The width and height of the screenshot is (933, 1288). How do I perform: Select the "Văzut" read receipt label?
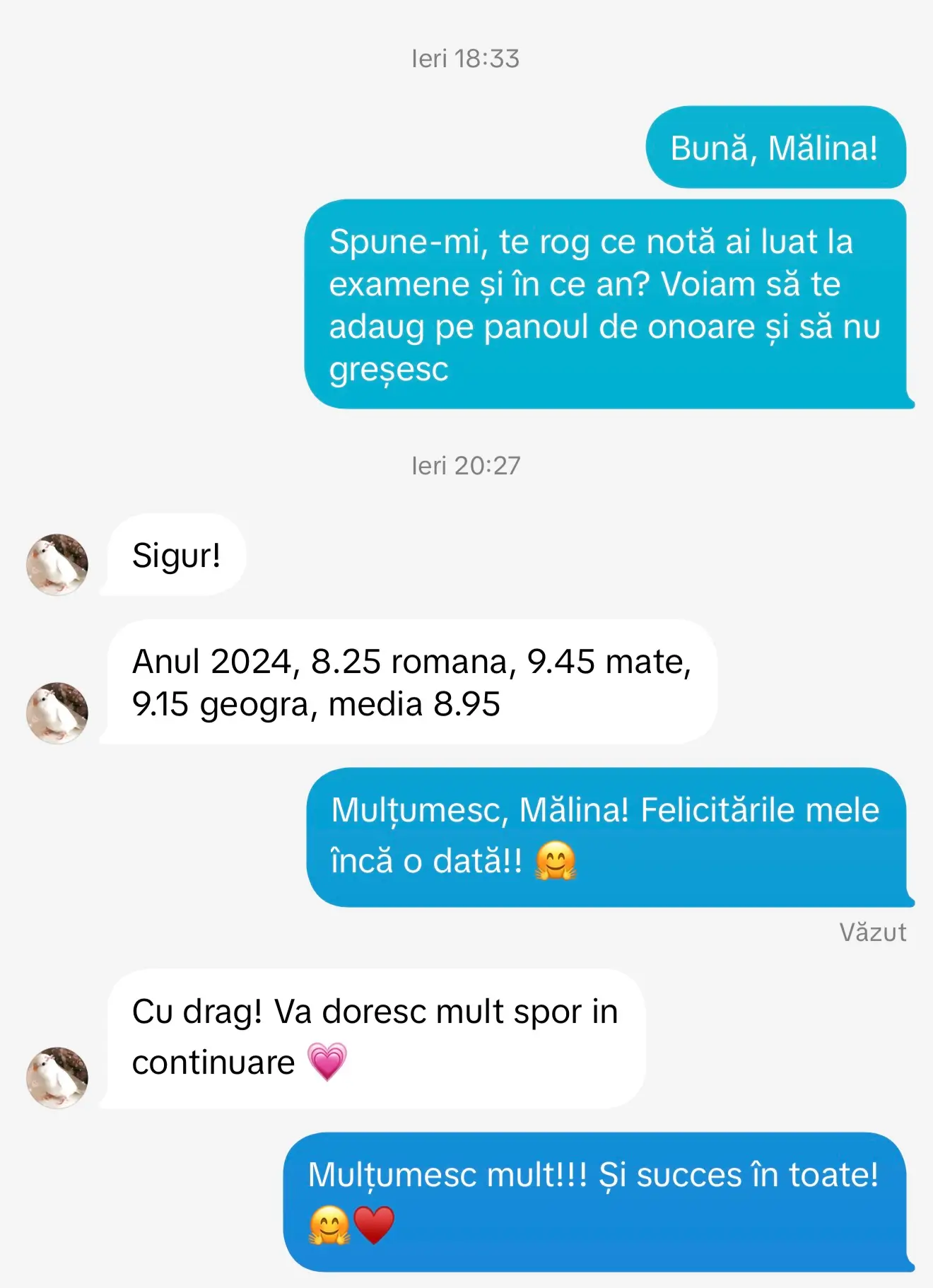click(873, 932)
